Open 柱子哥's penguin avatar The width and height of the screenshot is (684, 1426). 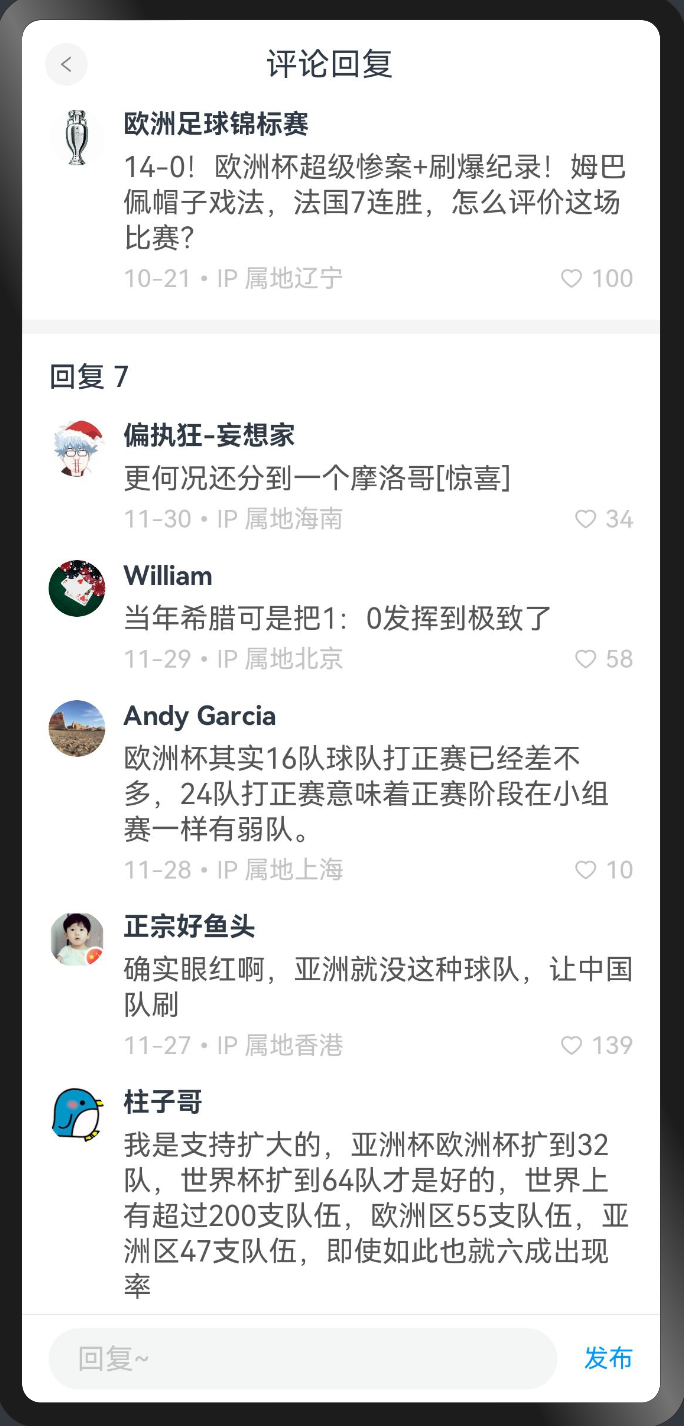tap(77, 1115)
